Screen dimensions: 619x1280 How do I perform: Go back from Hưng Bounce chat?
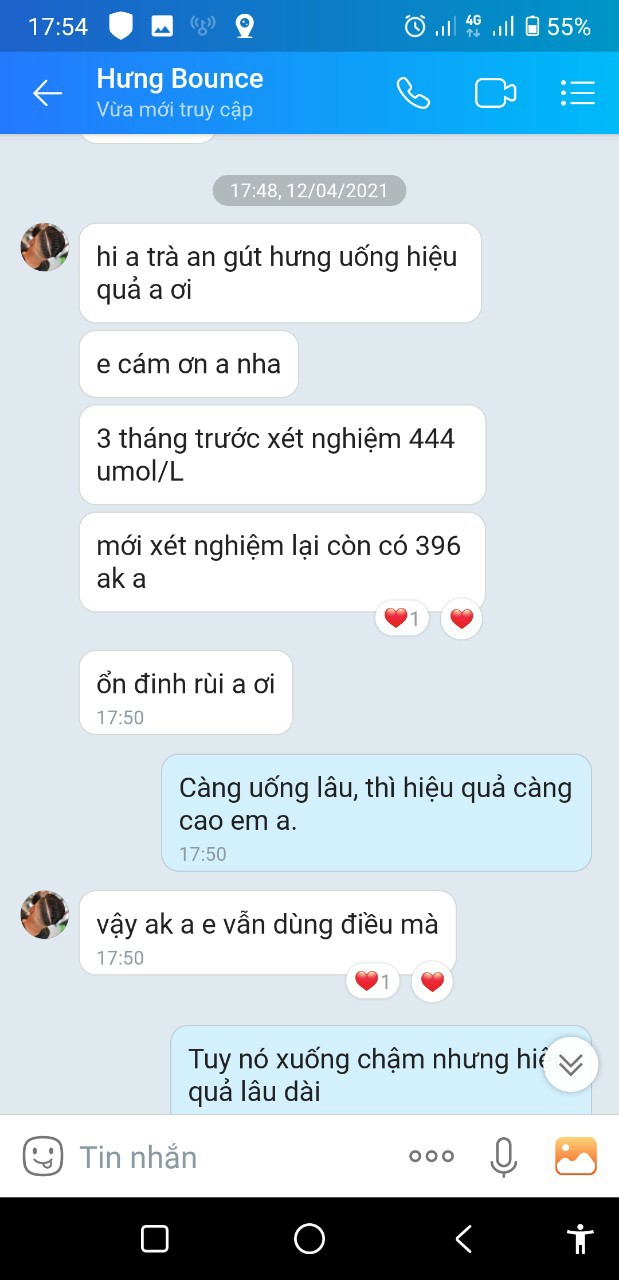coord(47,94)
